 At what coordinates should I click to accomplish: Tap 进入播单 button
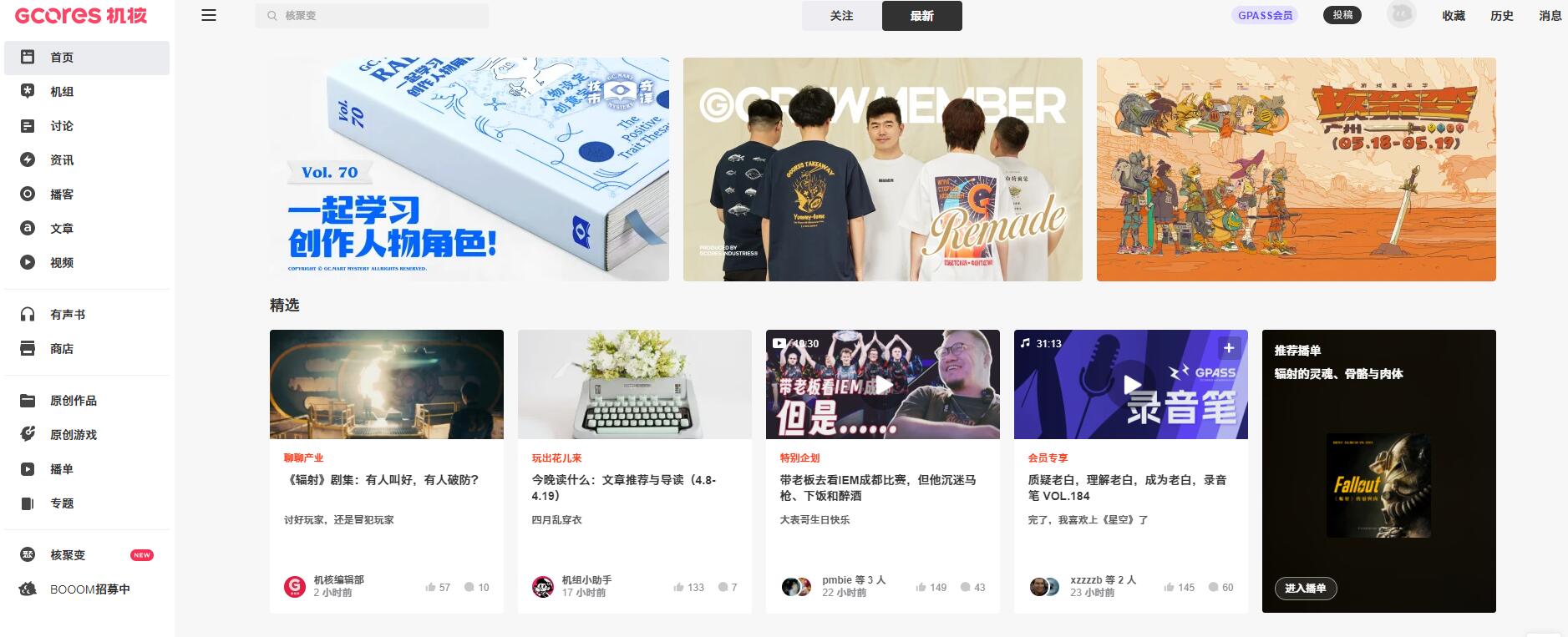(1306, 589)
